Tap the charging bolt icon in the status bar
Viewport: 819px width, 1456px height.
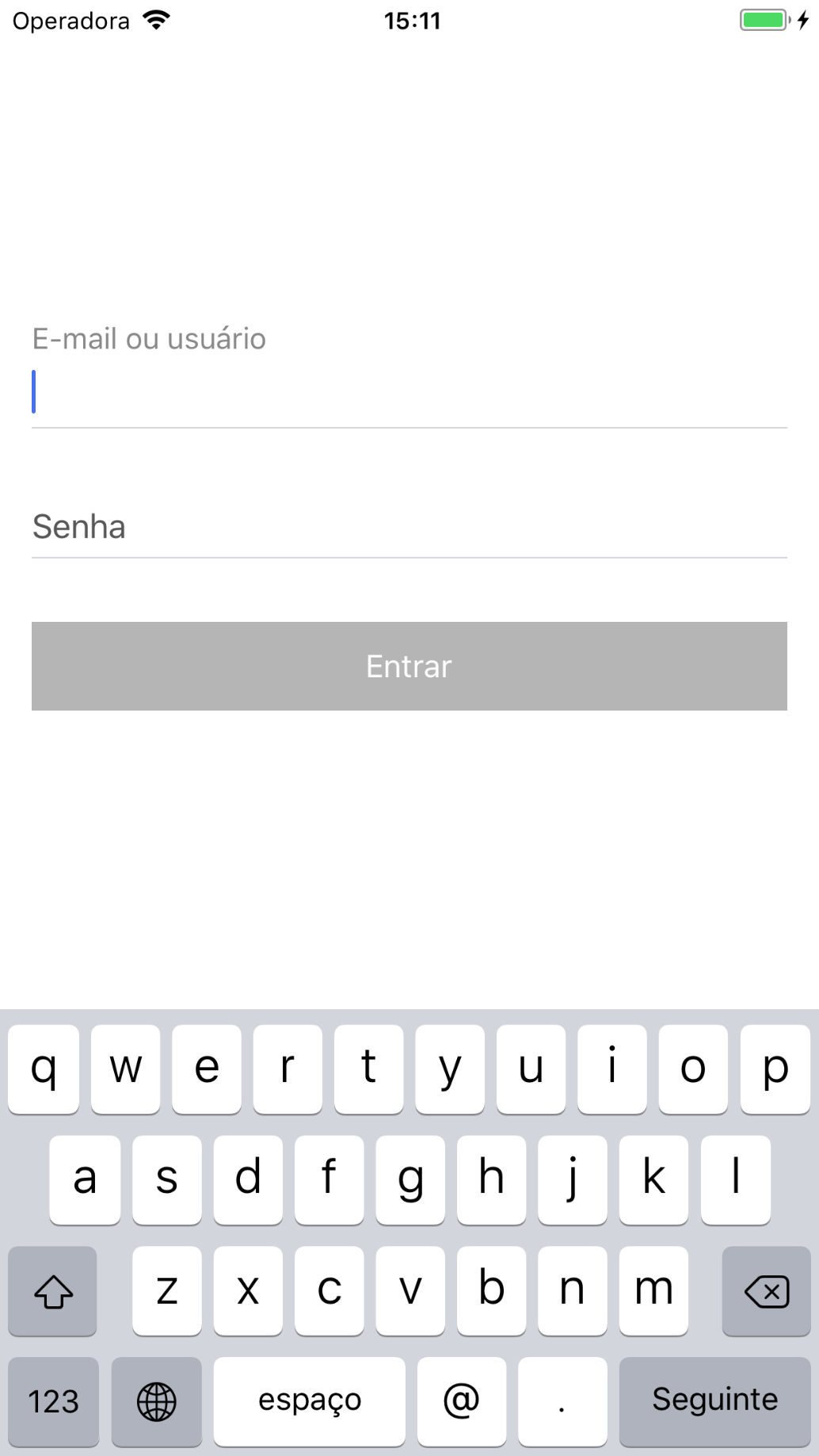point(803,21)
